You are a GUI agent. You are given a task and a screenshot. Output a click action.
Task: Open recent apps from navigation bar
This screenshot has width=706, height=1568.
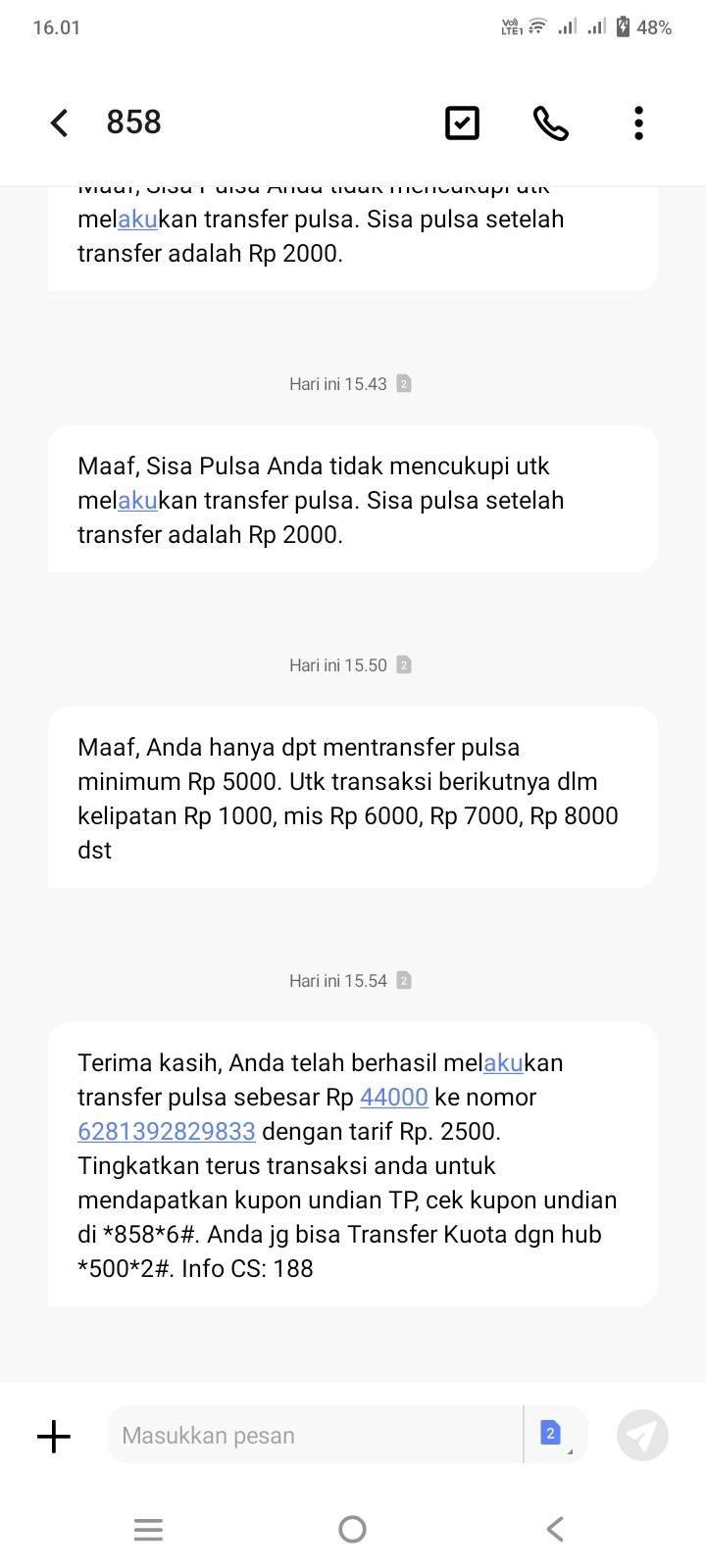(148, 1529)
